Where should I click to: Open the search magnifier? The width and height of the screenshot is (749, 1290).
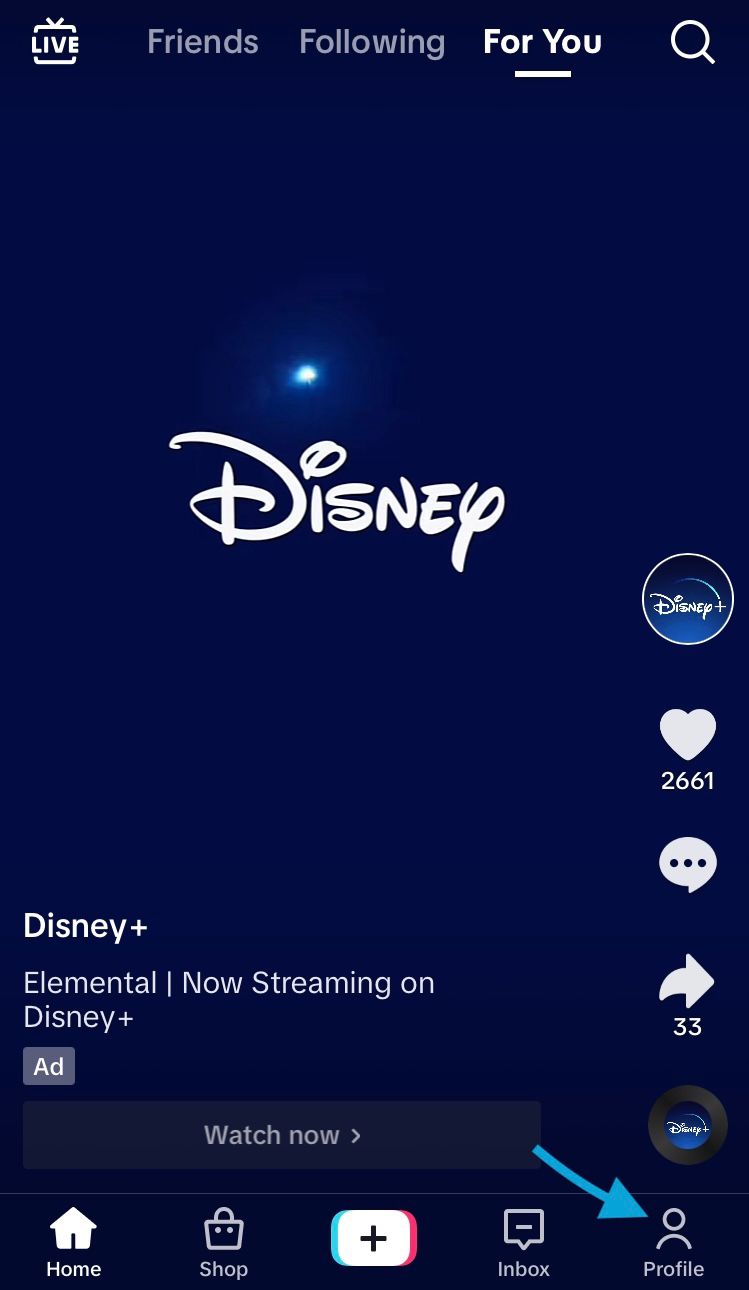pyautogui.click(x=692, y=42)
